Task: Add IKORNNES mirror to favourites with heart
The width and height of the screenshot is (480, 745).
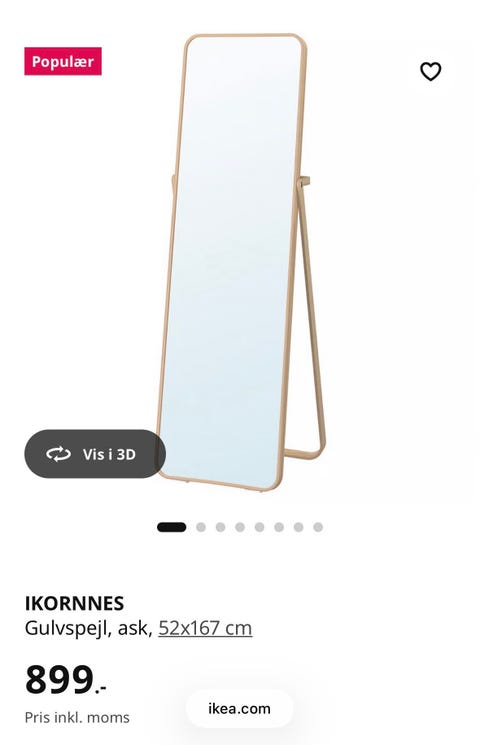Action: [x=430, y=71]
